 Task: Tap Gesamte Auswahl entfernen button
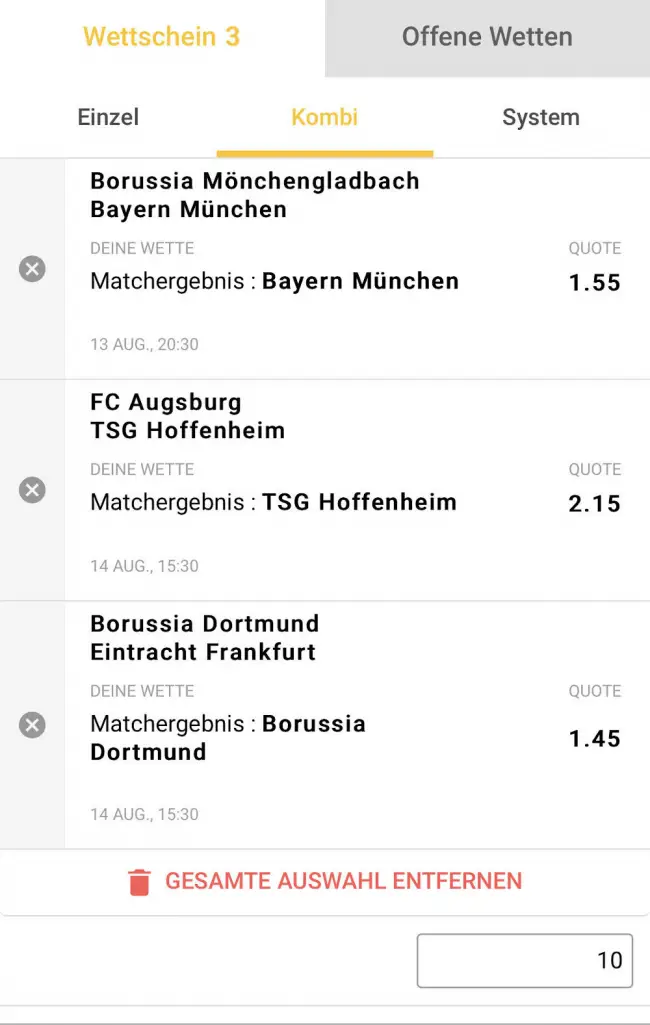(x=325, y=882)
